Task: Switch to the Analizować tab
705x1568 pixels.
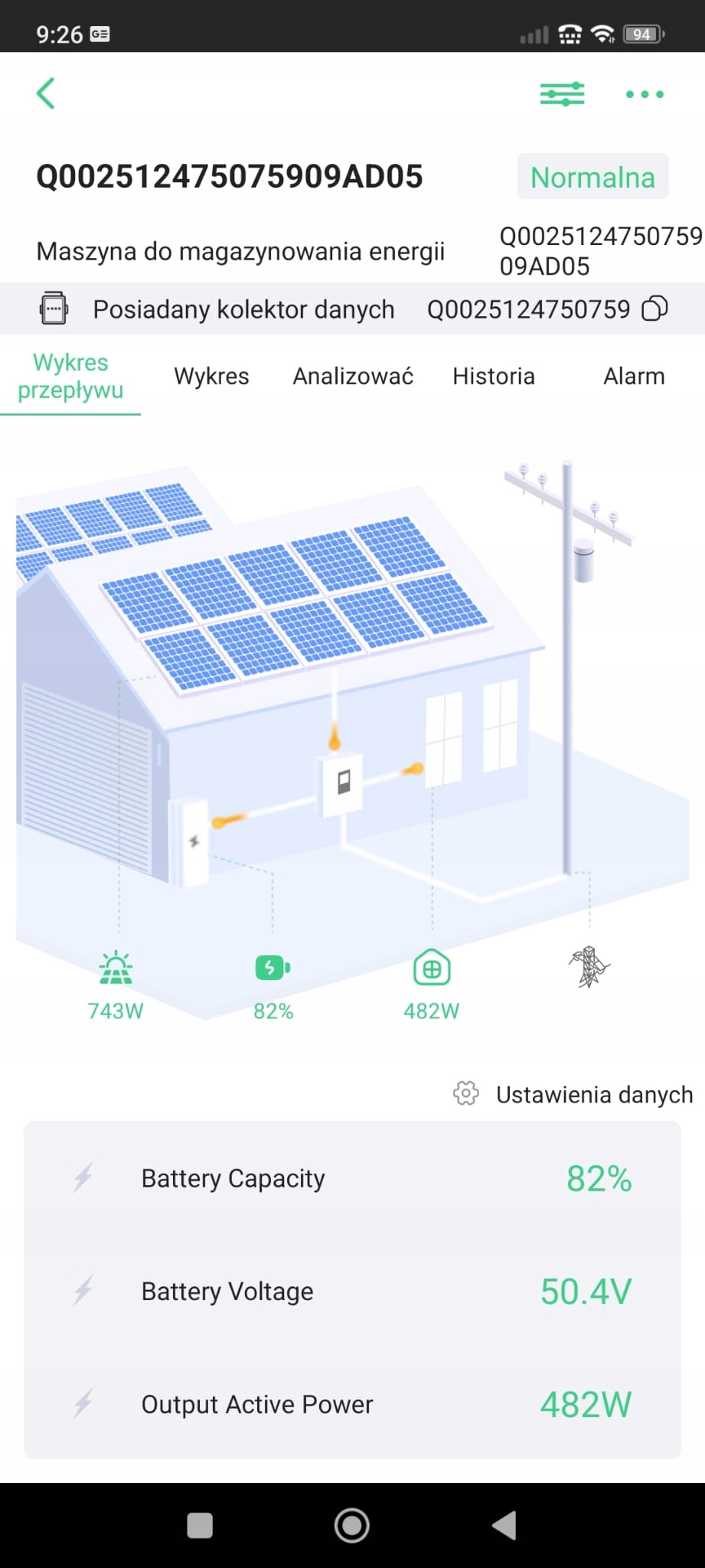Action: point(353,376)
